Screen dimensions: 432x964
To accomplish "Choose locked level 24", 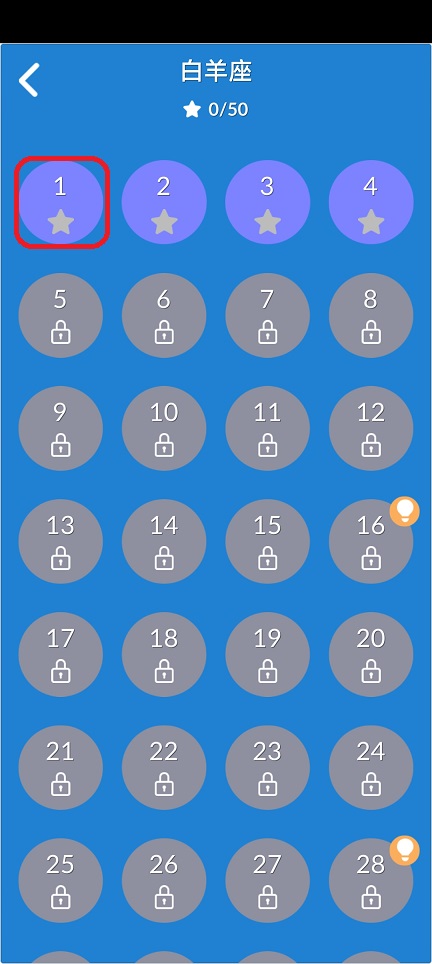I will coord(371,768).
